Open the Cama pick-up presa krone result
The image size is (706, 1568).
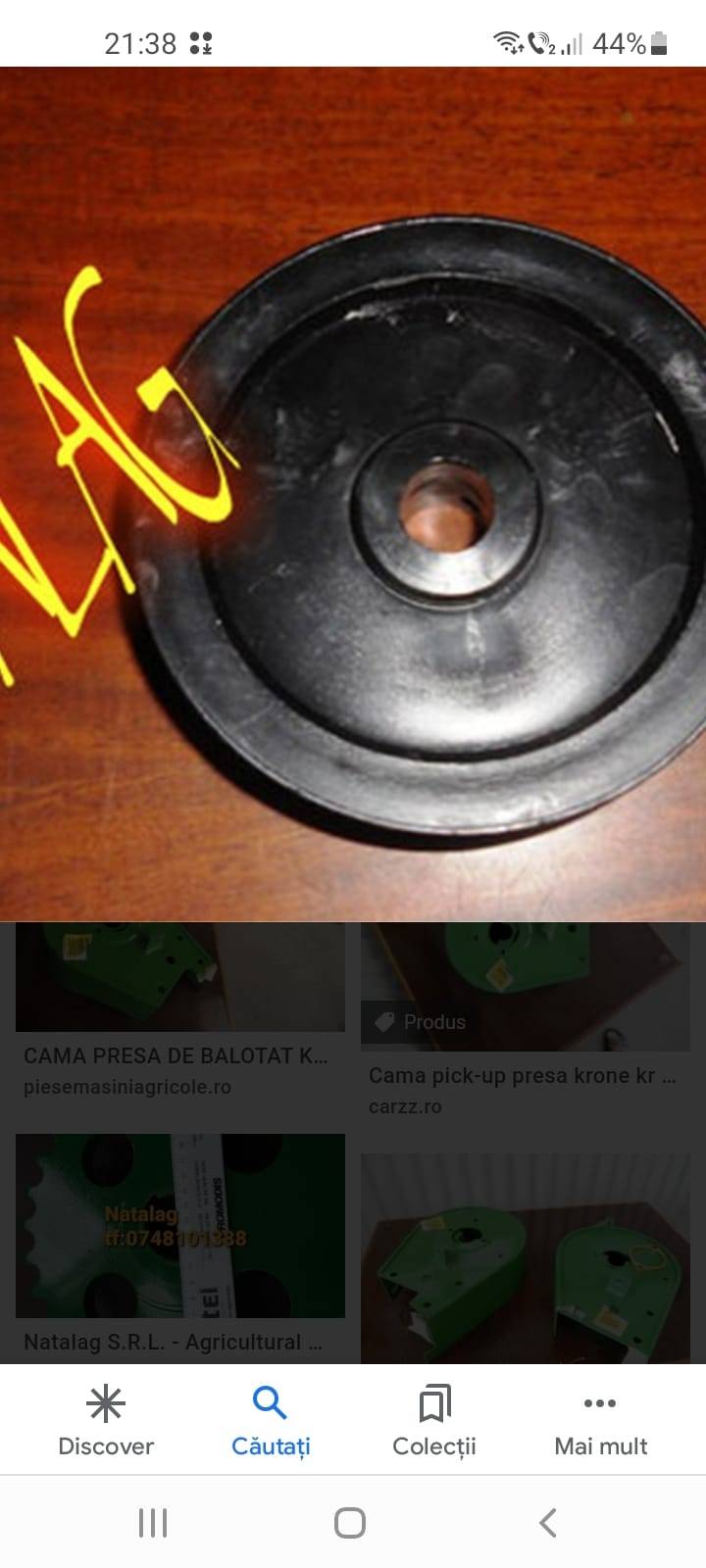click(523, 1075)
